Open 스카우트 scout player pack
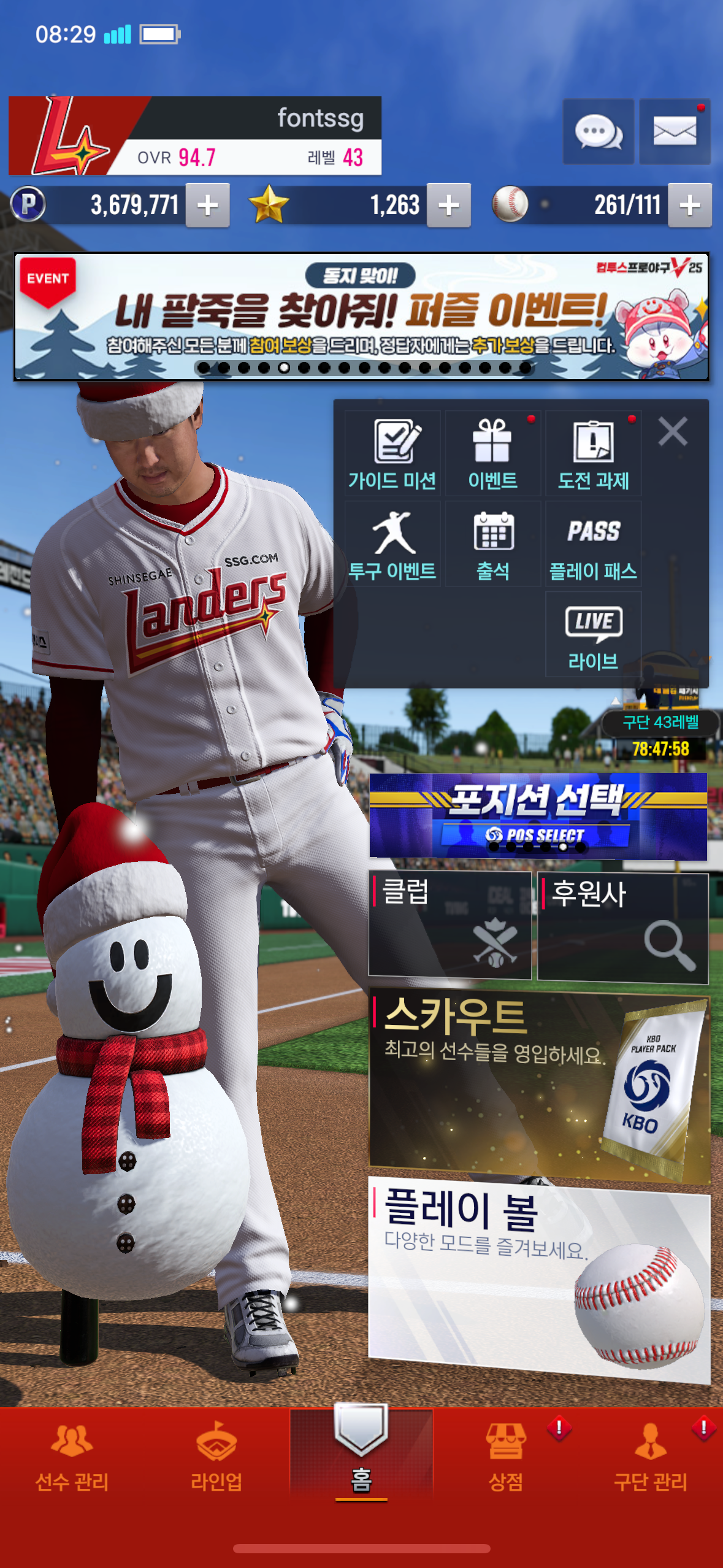 538,1086
